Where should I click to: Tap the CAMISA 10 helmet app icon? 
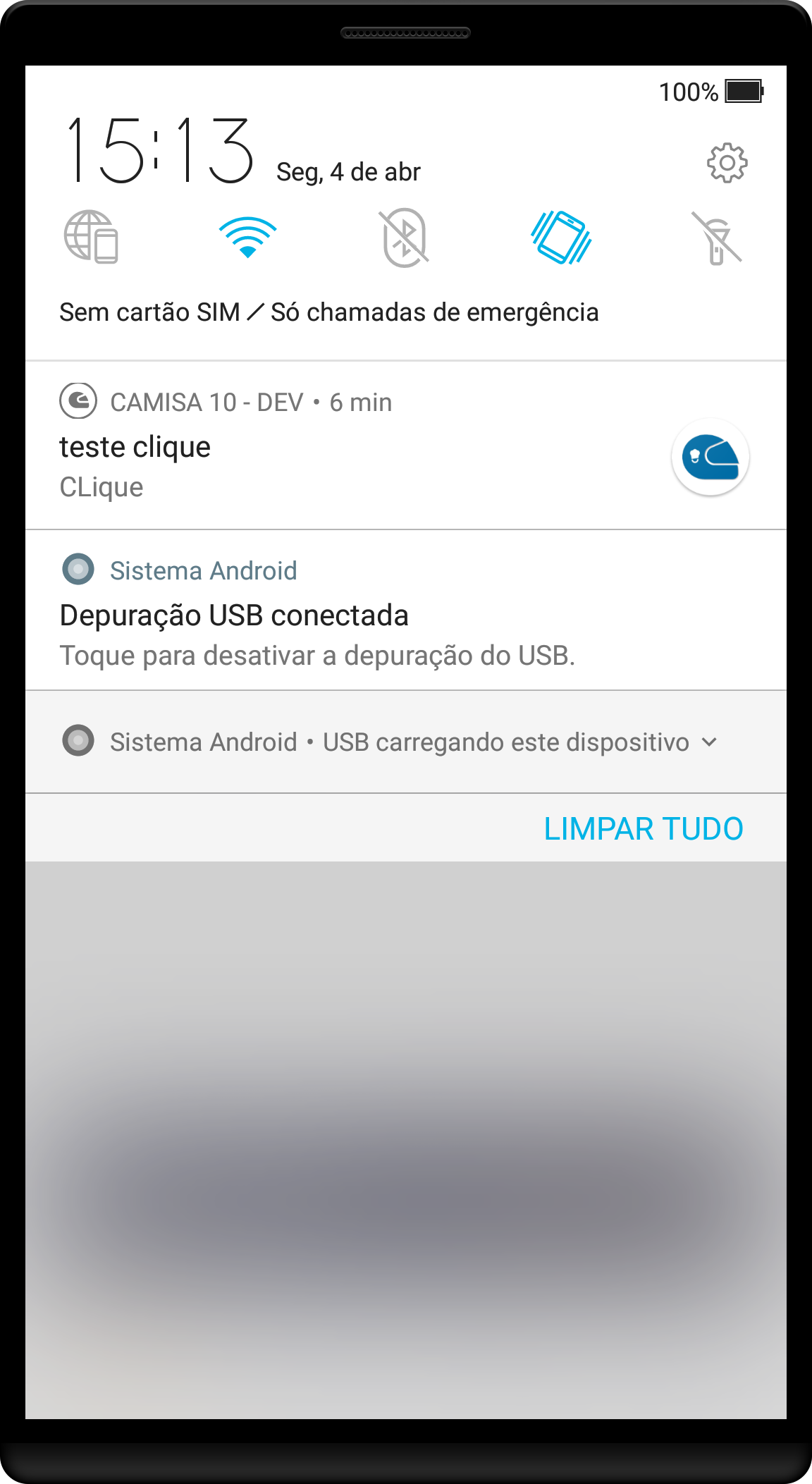click(712, 457)
